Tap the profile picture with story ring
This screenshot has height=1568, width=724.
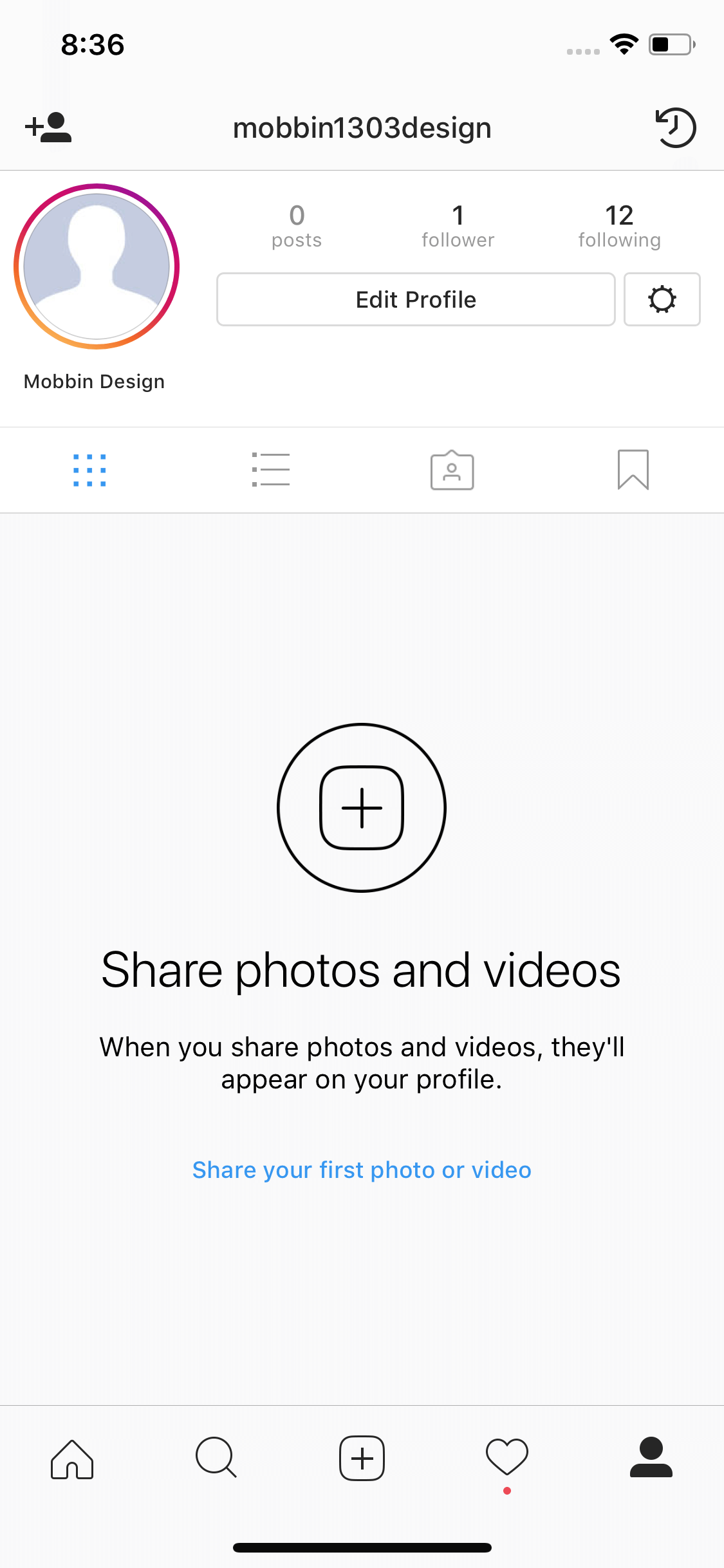(97, 266)
